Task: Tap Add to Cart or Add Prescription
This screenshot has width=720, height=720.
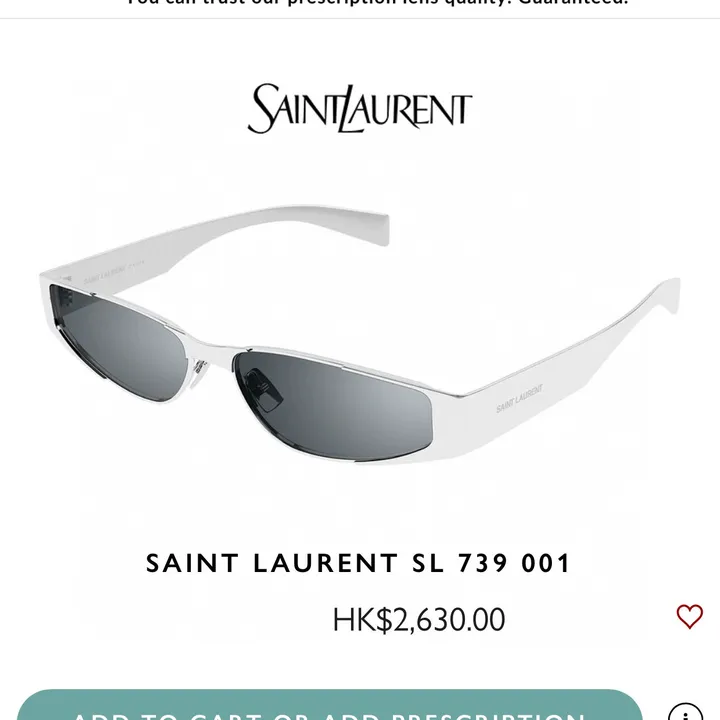Action: point(329,707)
